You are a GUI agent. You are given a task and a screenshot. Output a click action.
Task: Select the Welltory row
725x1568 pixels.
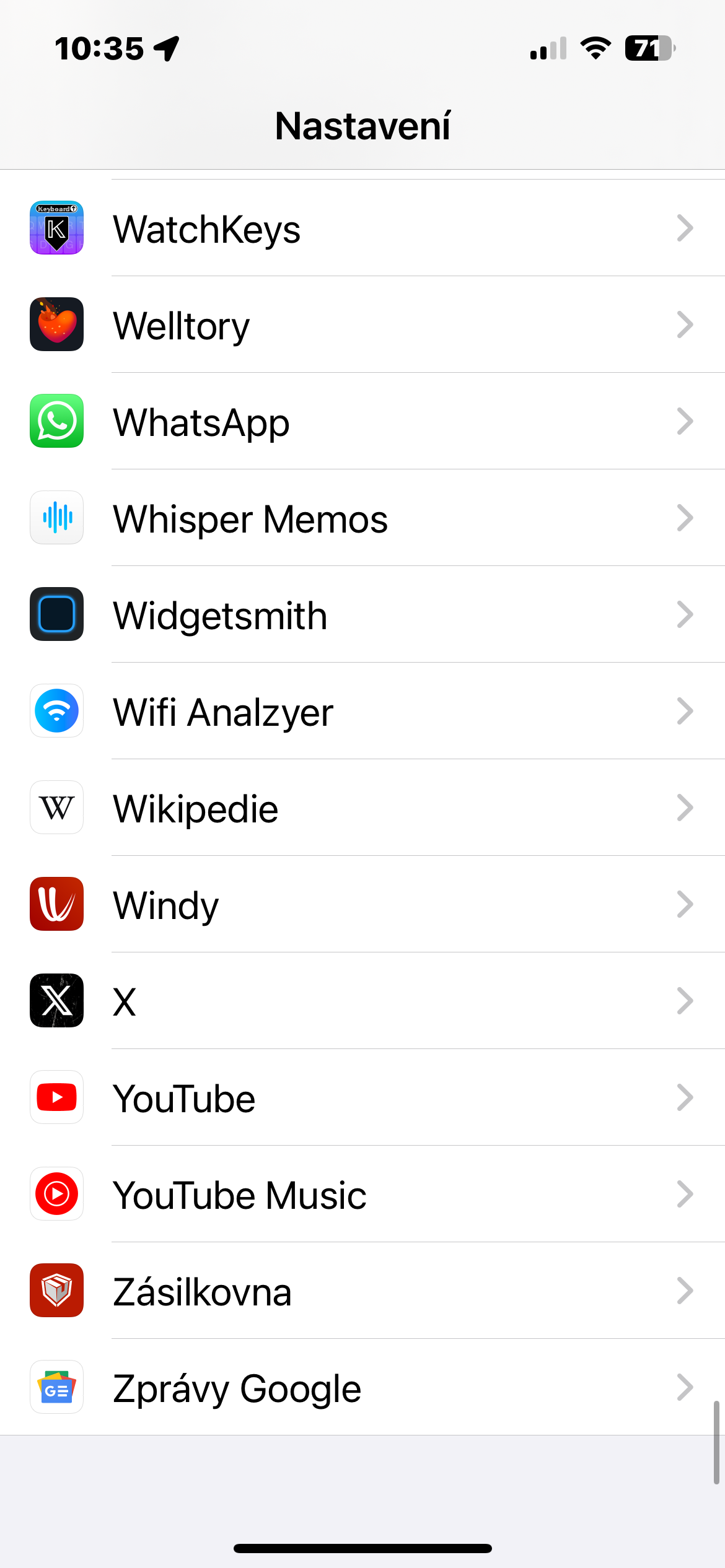[362, 325]
